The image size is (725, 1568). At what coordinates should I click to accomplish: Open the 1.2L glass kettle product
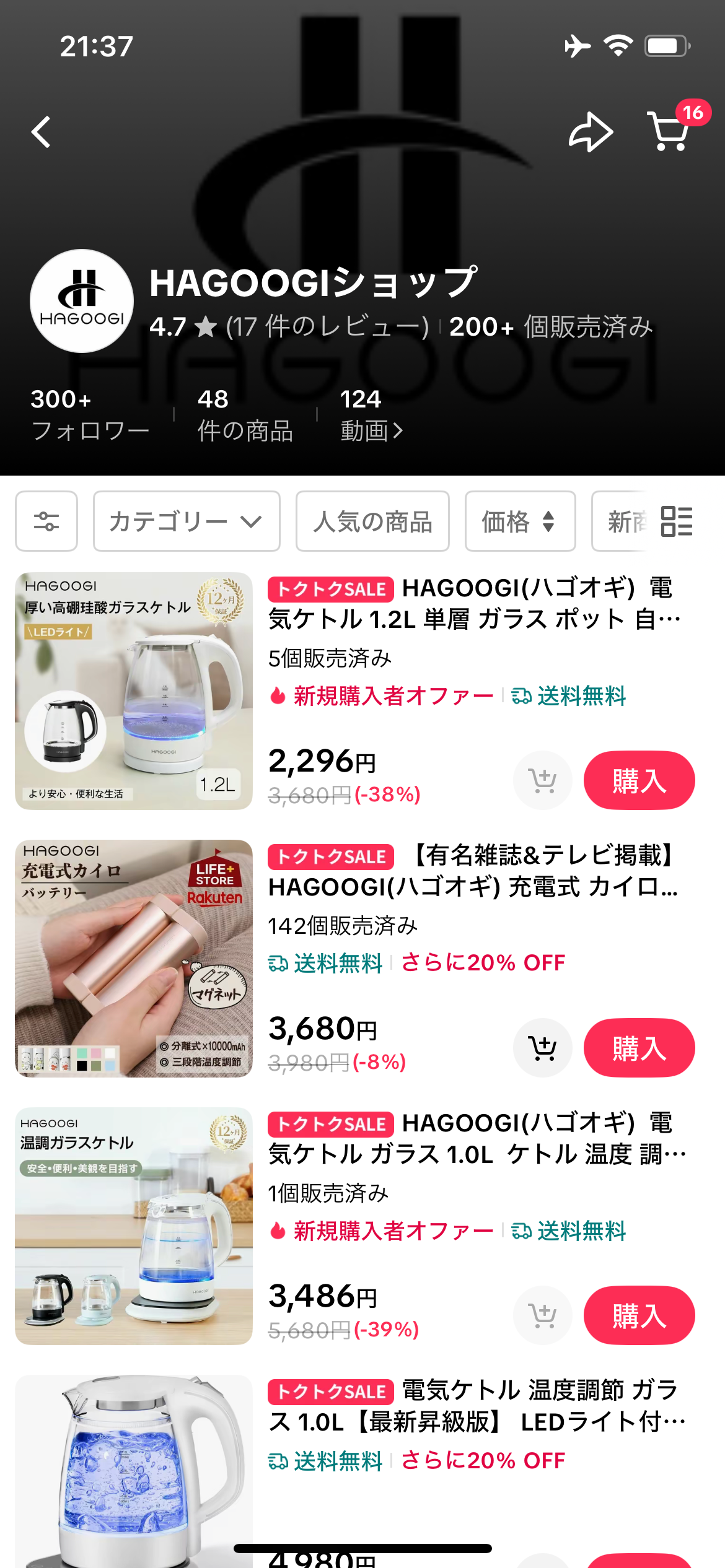[x=134, y=691]
